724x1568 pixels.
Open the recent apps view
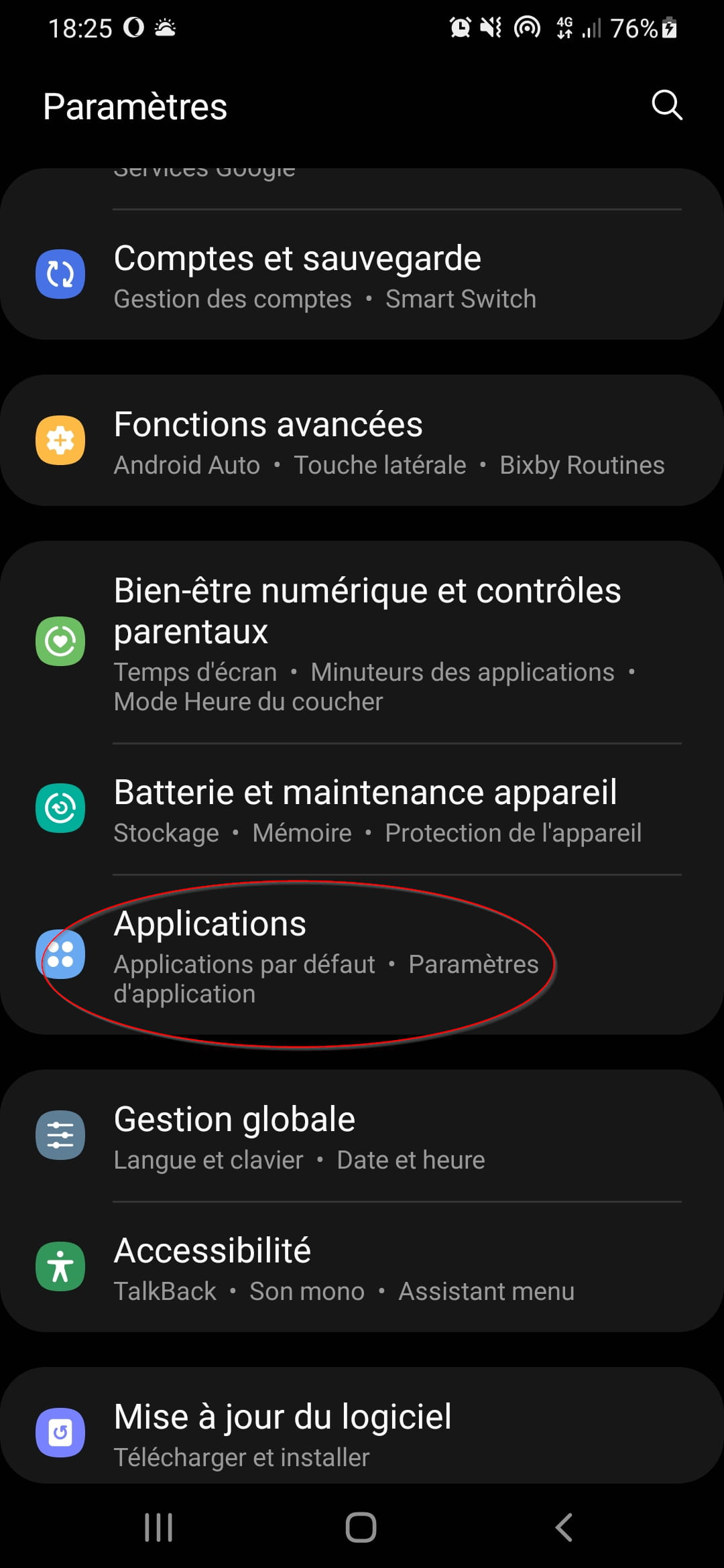tap(159, 1527)
